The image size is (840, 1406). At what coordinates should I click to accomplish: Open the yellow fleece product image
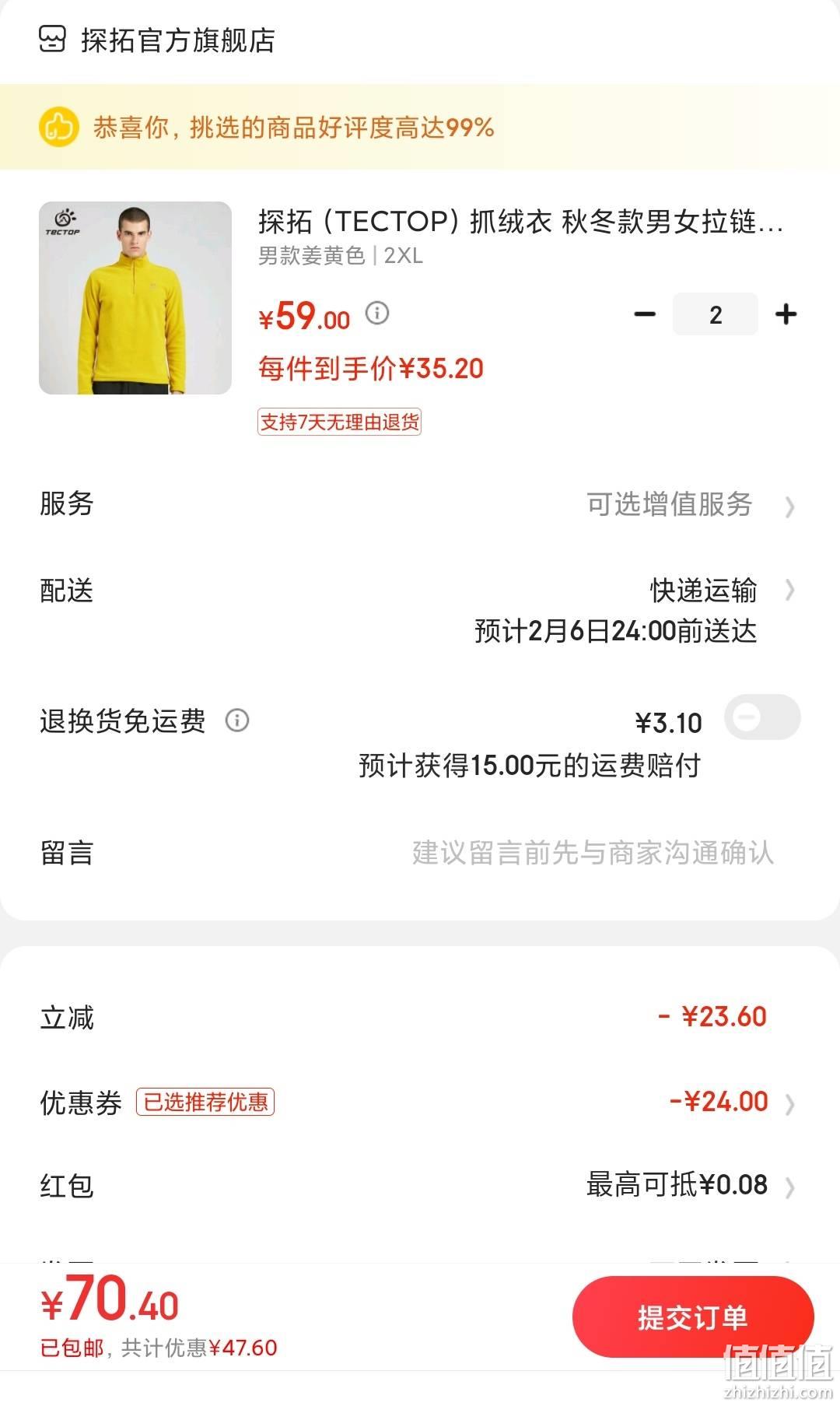coord(135,298)
